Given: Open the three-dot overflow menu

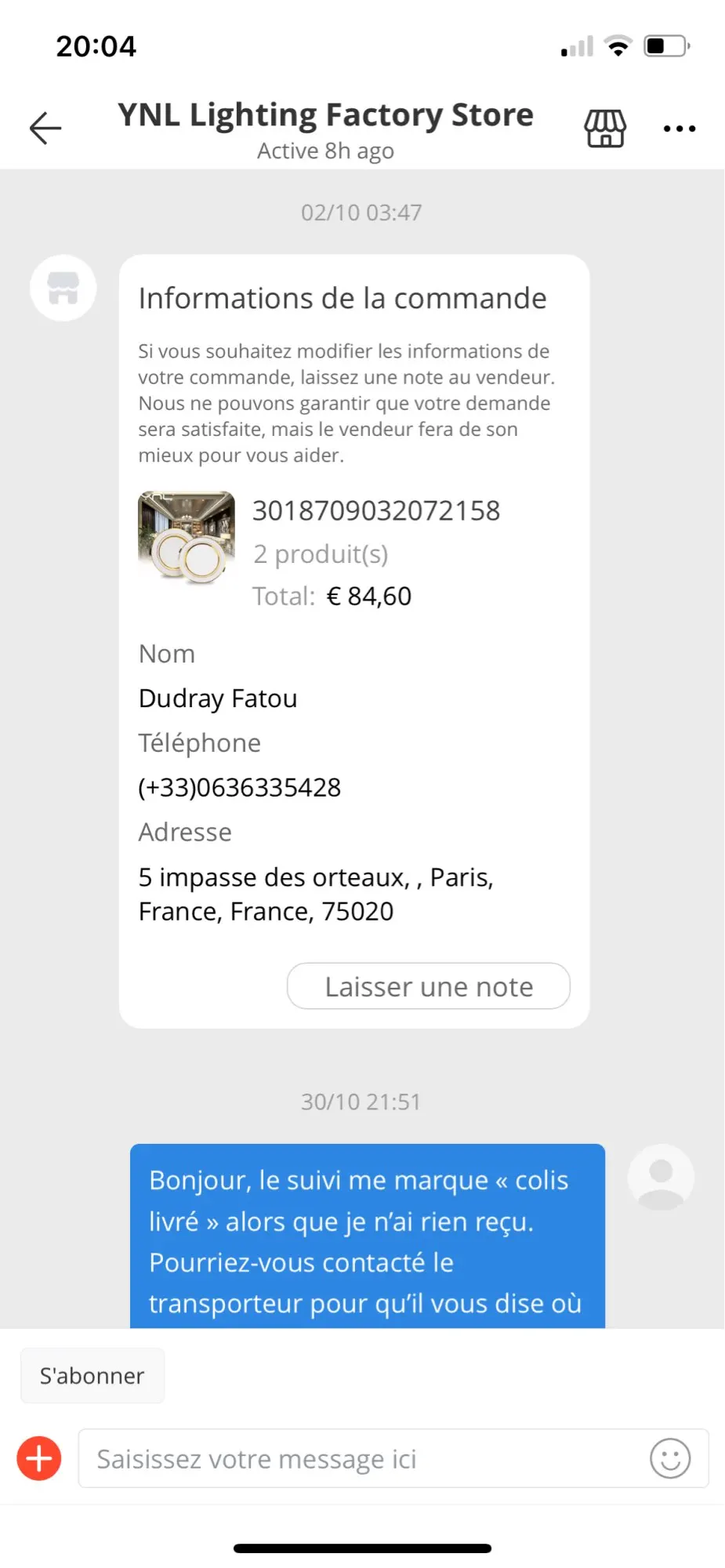Looking at the screenshot, I should click(x=679, y=129).
